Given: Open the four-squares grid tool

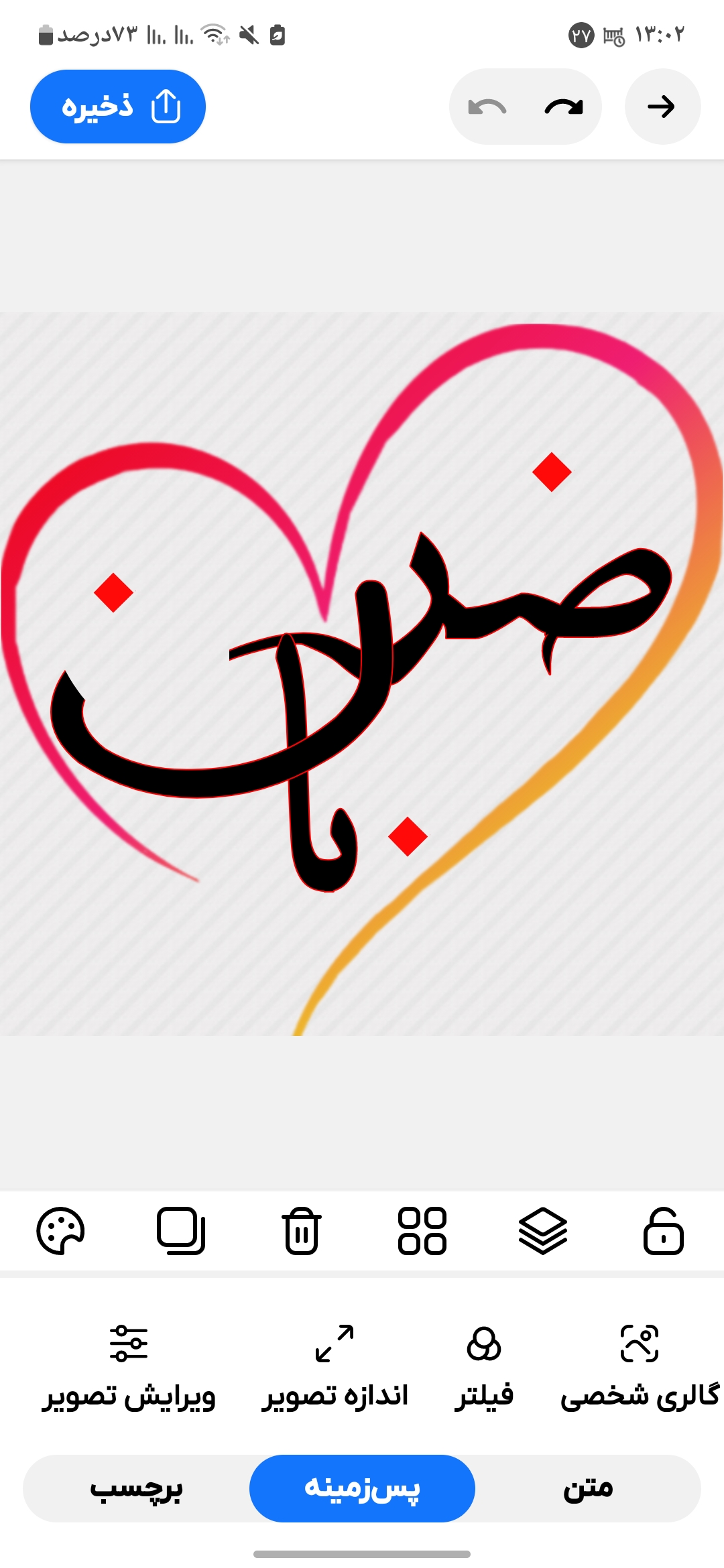Looking at the screenshot, I should [x=422, y=1230].
